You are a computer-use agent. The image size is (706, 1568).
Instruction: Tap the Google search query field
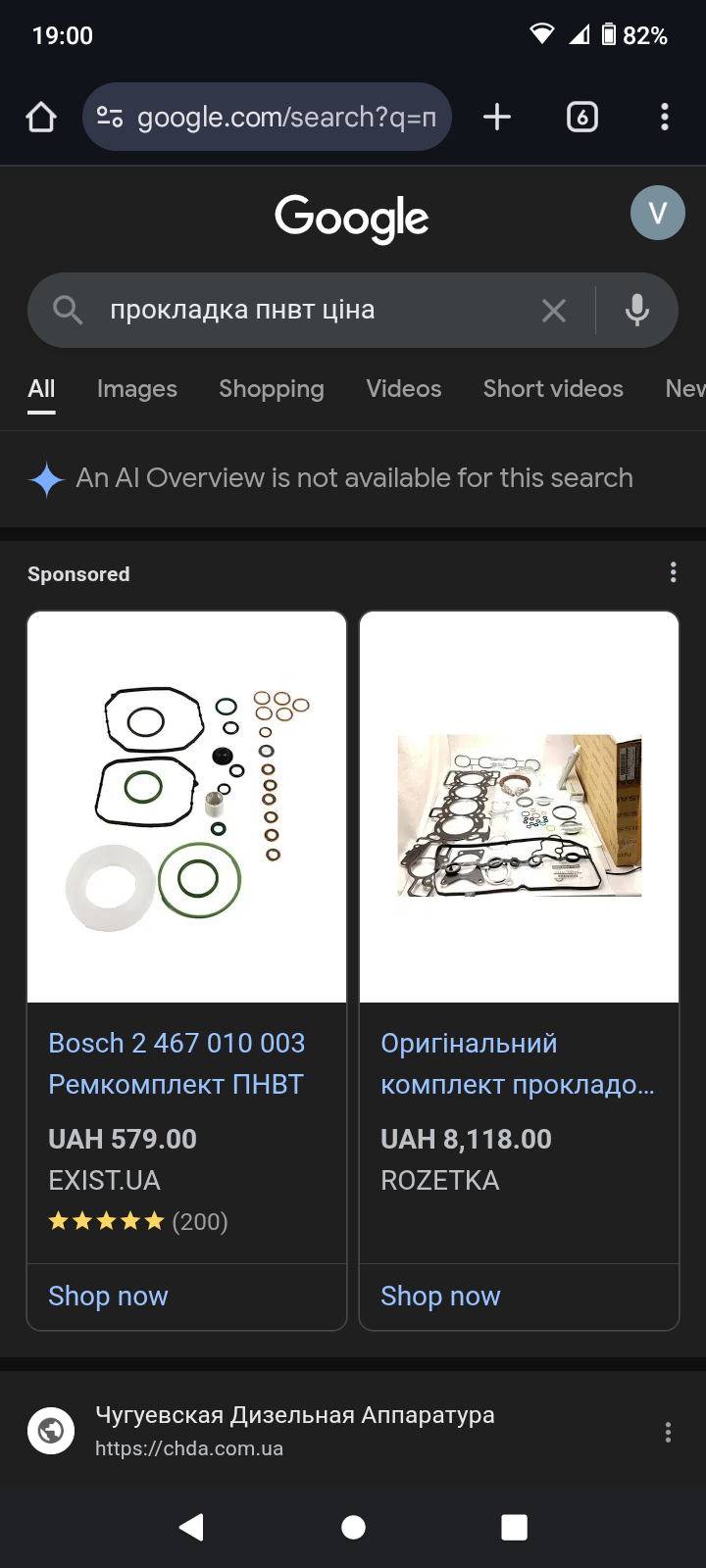click(x=314, y=311)
